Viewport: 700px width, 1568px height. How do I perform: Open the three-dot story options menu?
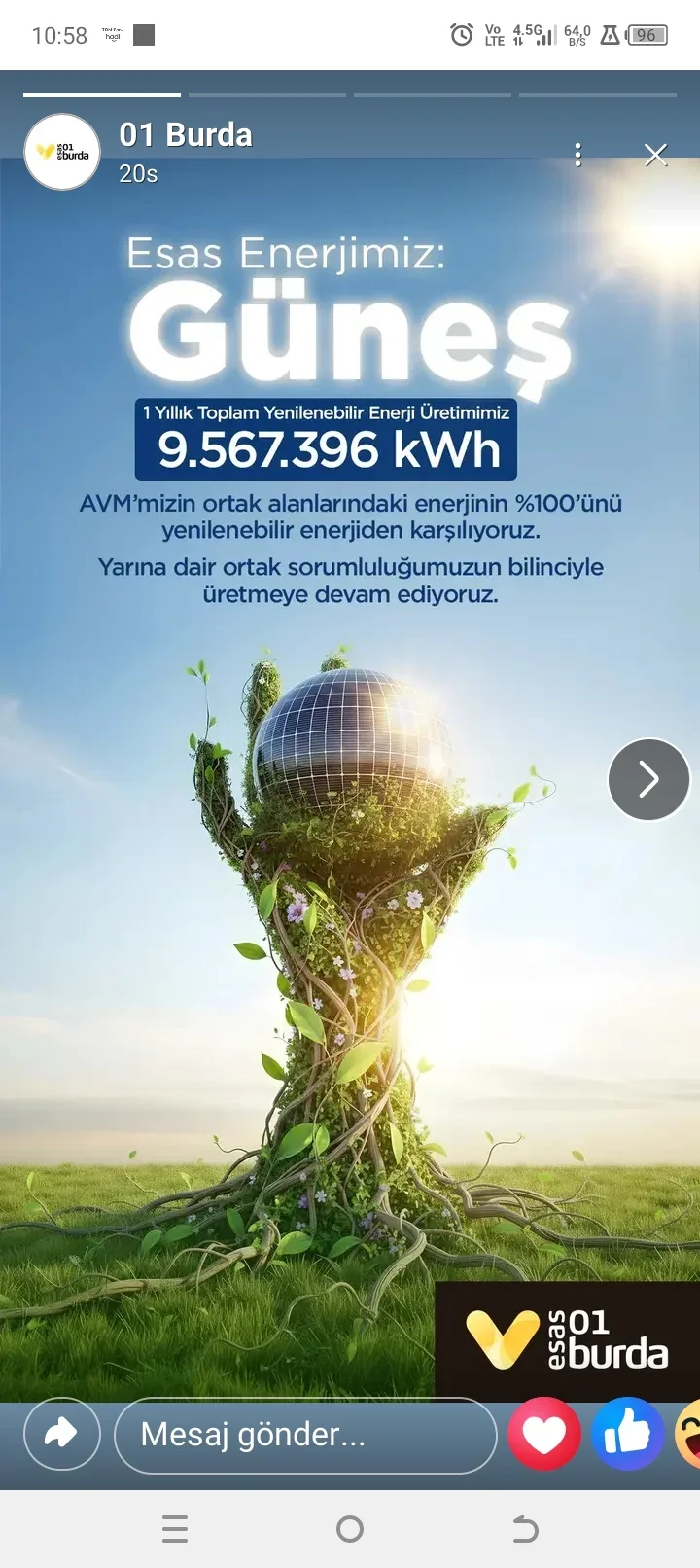577,154
